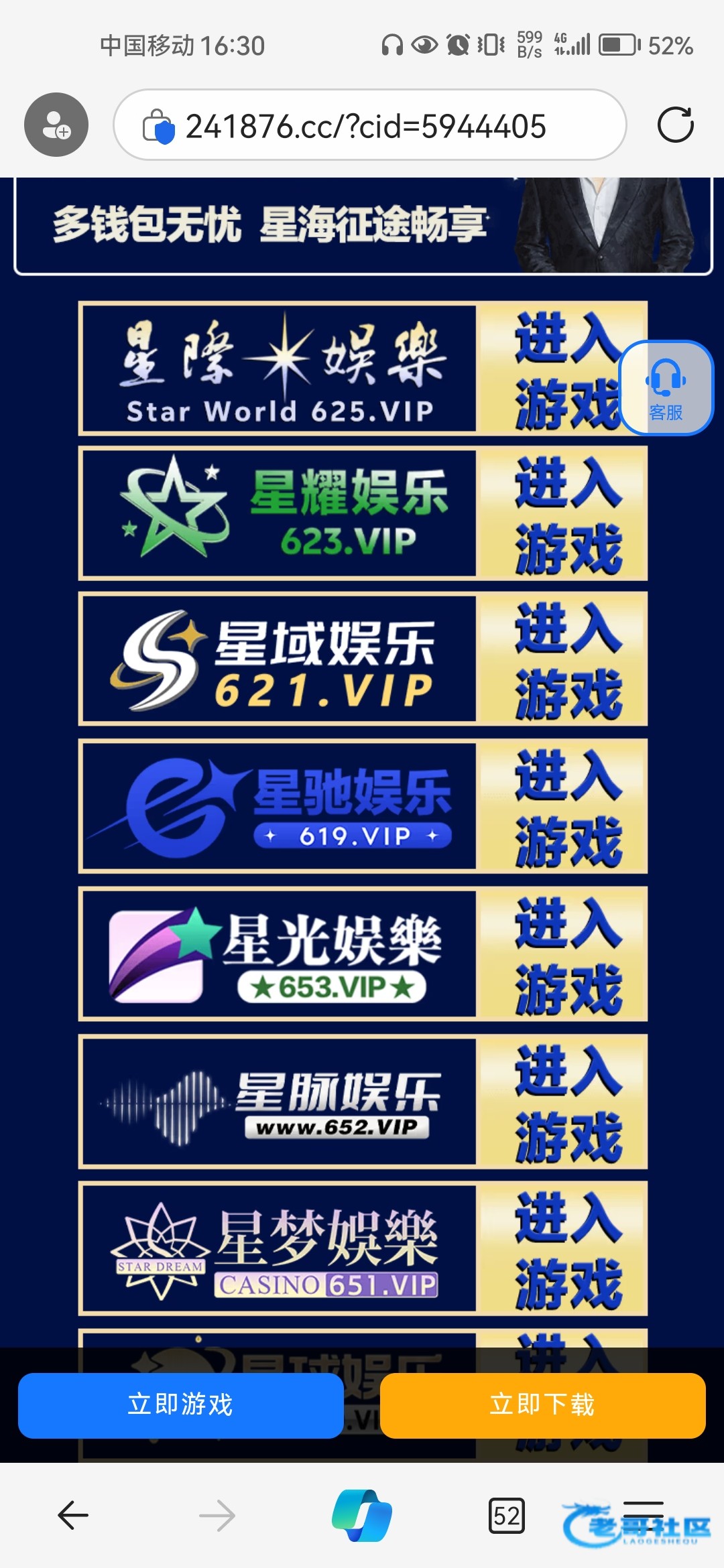Image resolution: width=724 pixels, height=1568 pixels.
Task: Open the Copilot assistant icon
Action: [362, 1515]
